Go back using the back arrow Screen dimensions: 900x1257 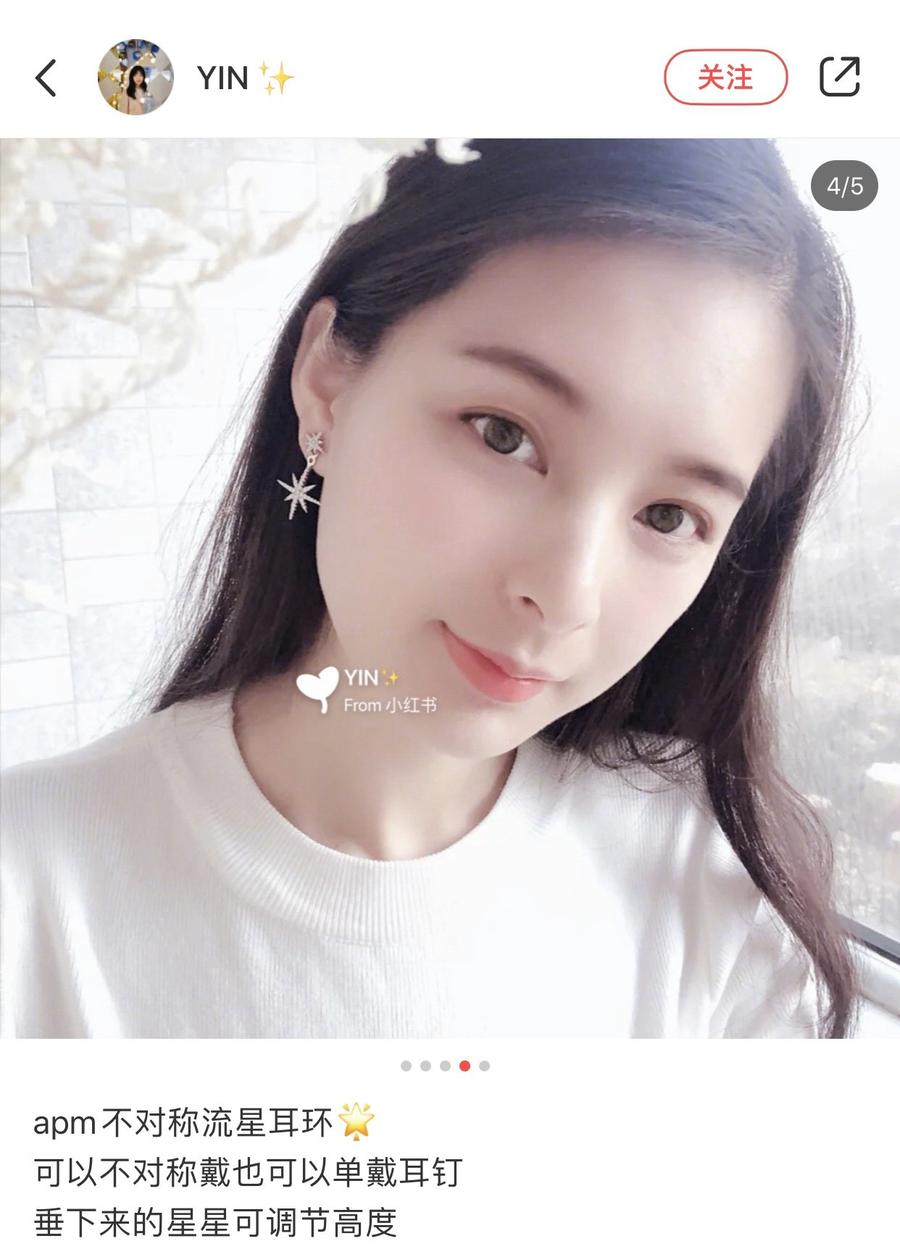[x=46, y=77]
